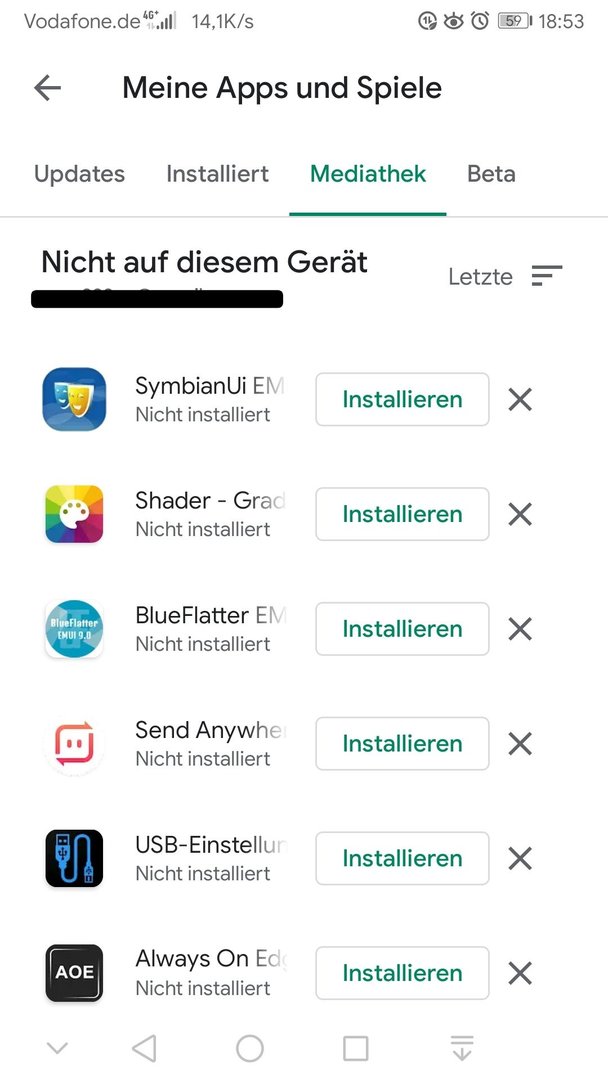The image size is (608, 1080).
Task: Switch to the Updates tab
Action: (x=79, y=174)
